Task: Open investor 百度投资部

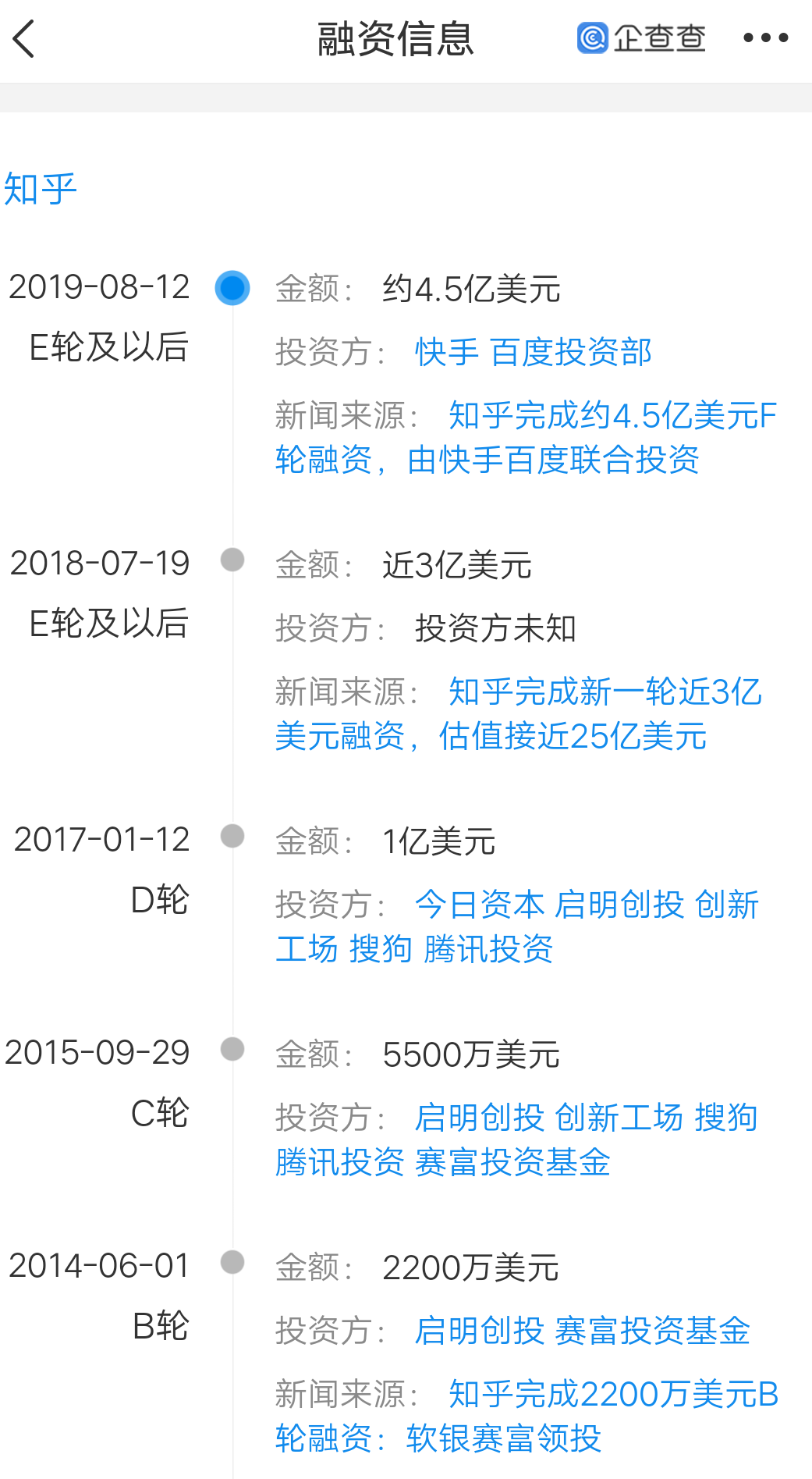Action: click(x=571, y=352)
